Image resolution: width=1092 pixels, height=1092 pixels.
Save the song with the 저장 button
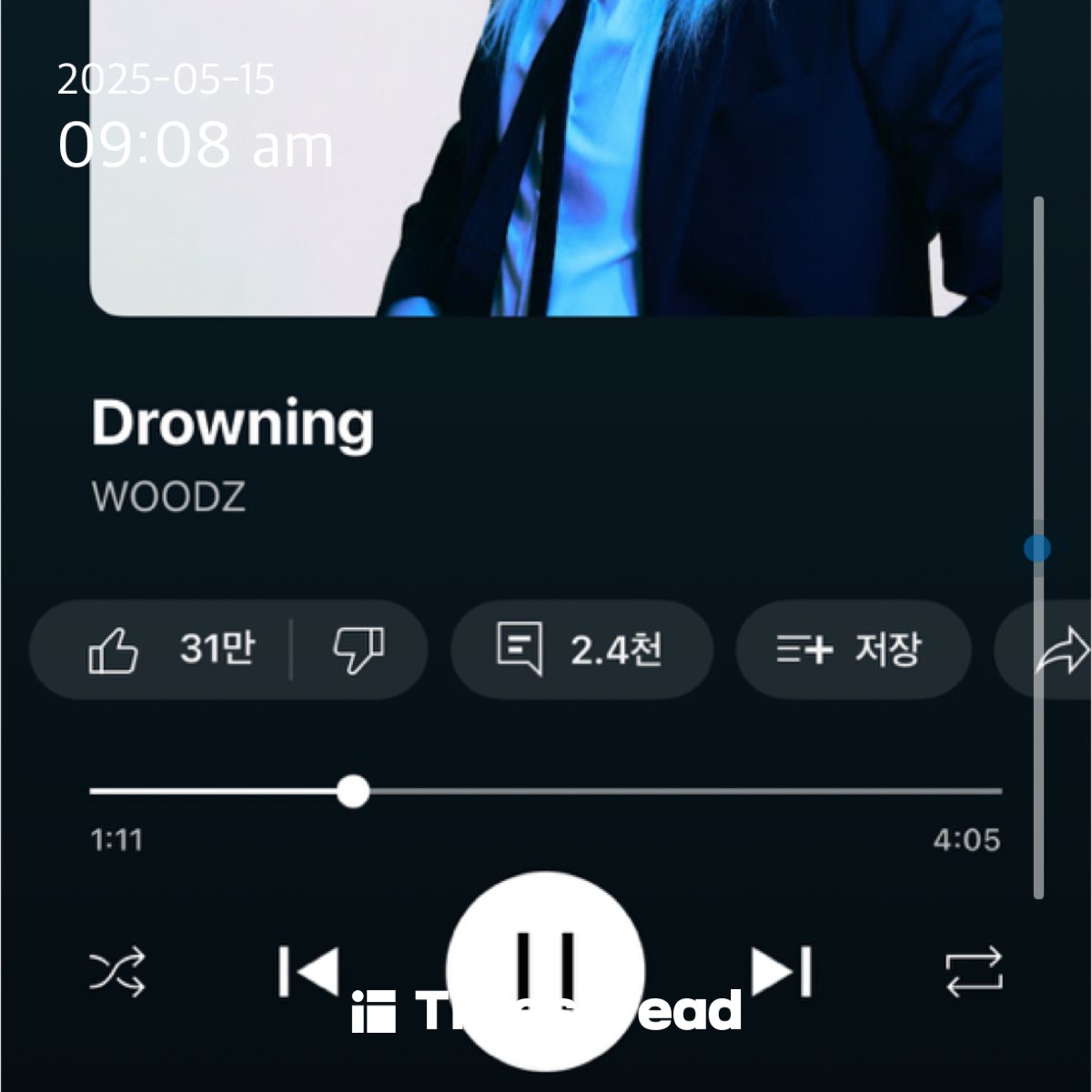tap(852, 650)
